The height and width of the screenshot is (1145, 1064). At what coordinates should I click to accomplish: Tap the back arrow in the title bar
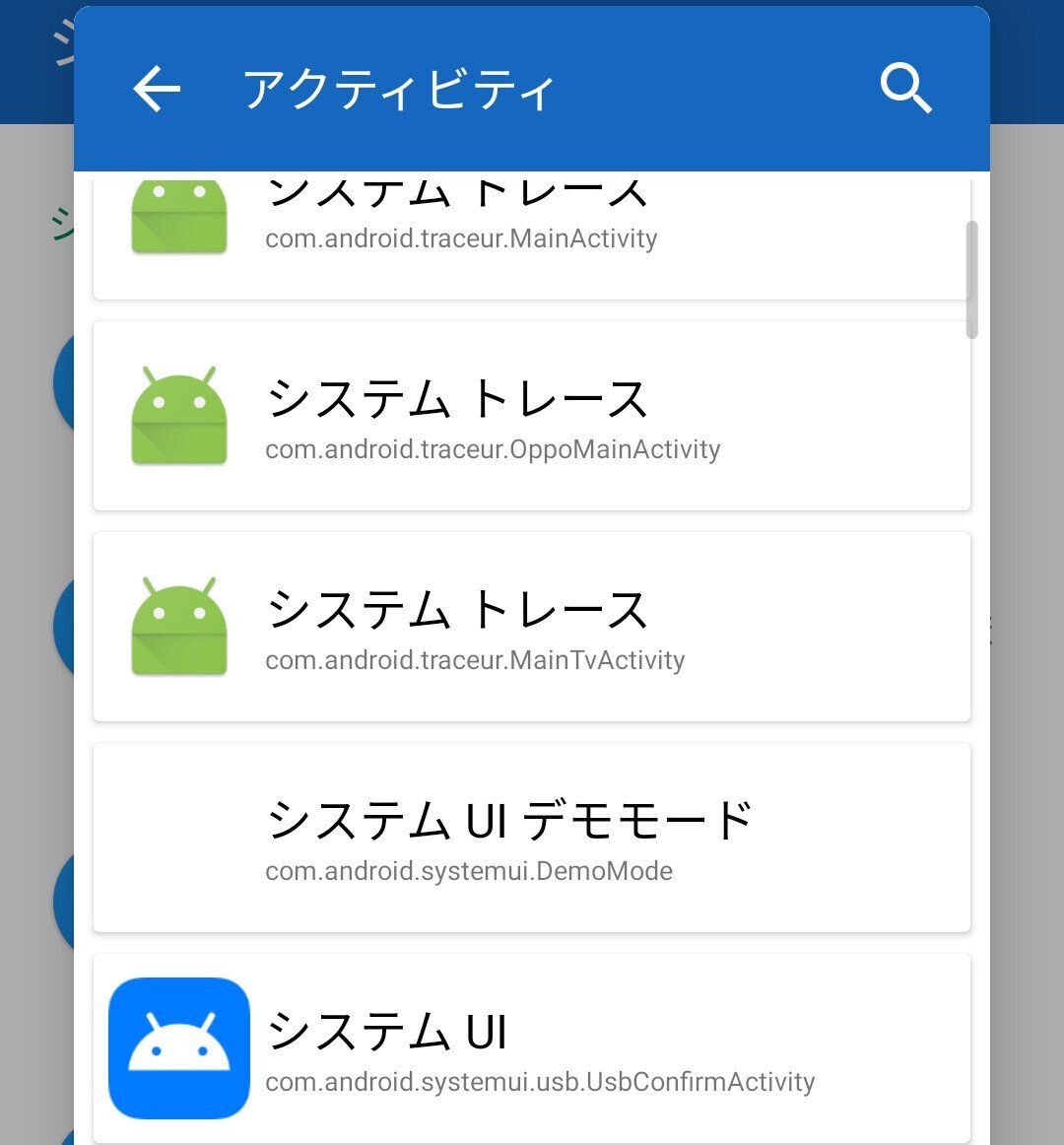point(155,88)
